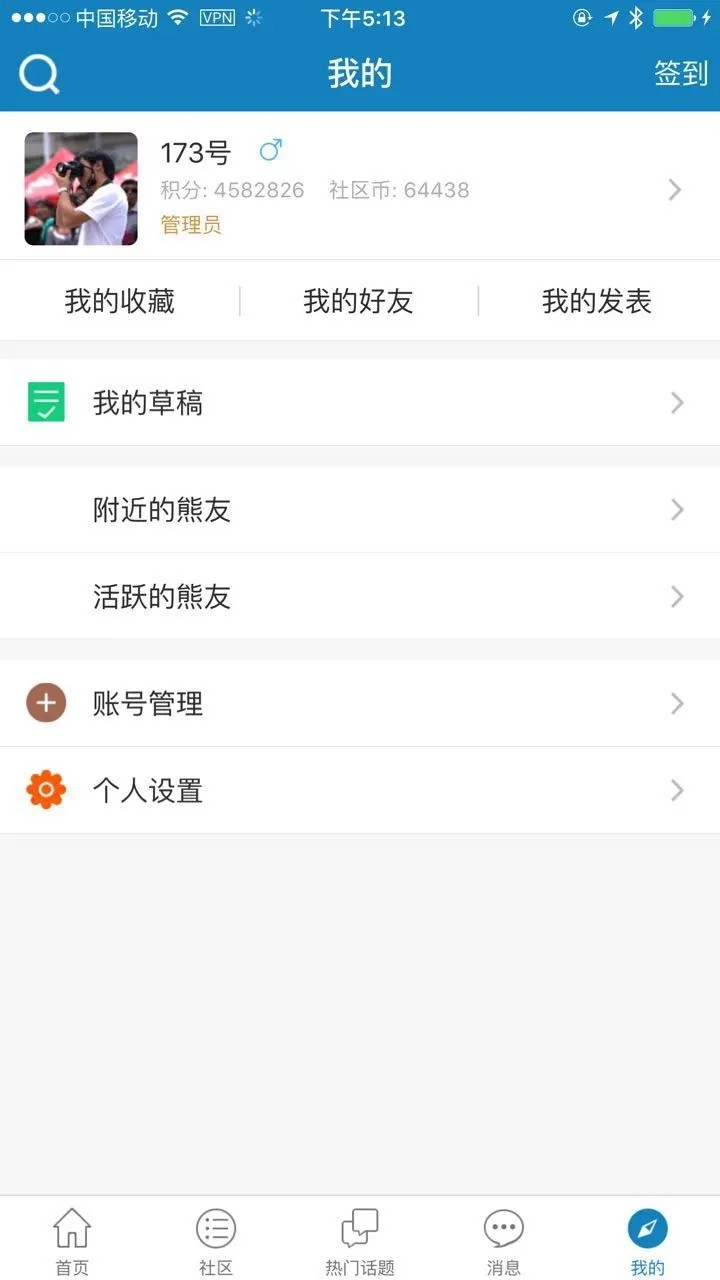Image resolution: width=720 pixels, height=1280 pixels.
Task: Select the 我的 compass icon in bottom bar
Action: click(647, 1228)
